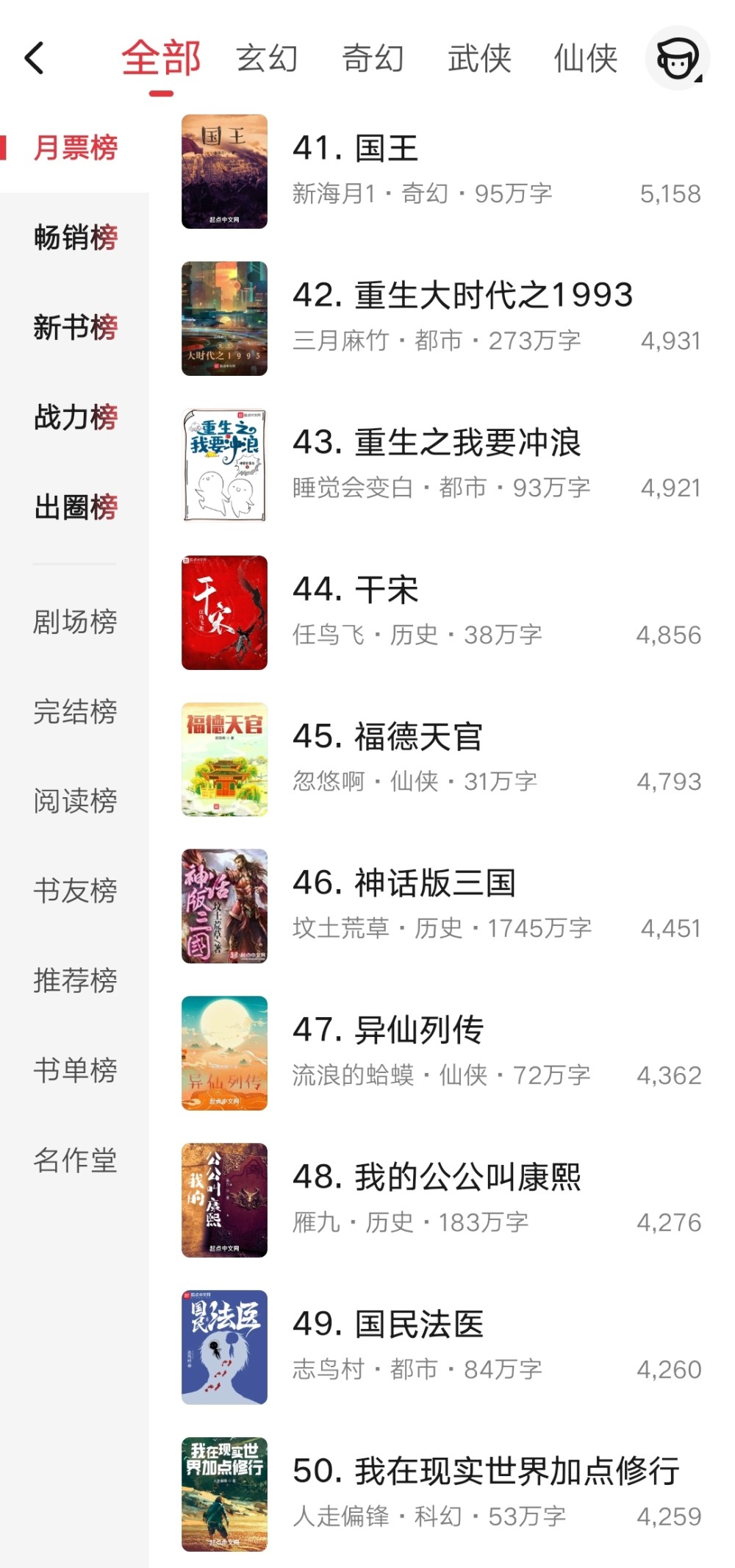
Task: Switch to 战力榜 in the sidebar
Action: (x=75, y=417)
